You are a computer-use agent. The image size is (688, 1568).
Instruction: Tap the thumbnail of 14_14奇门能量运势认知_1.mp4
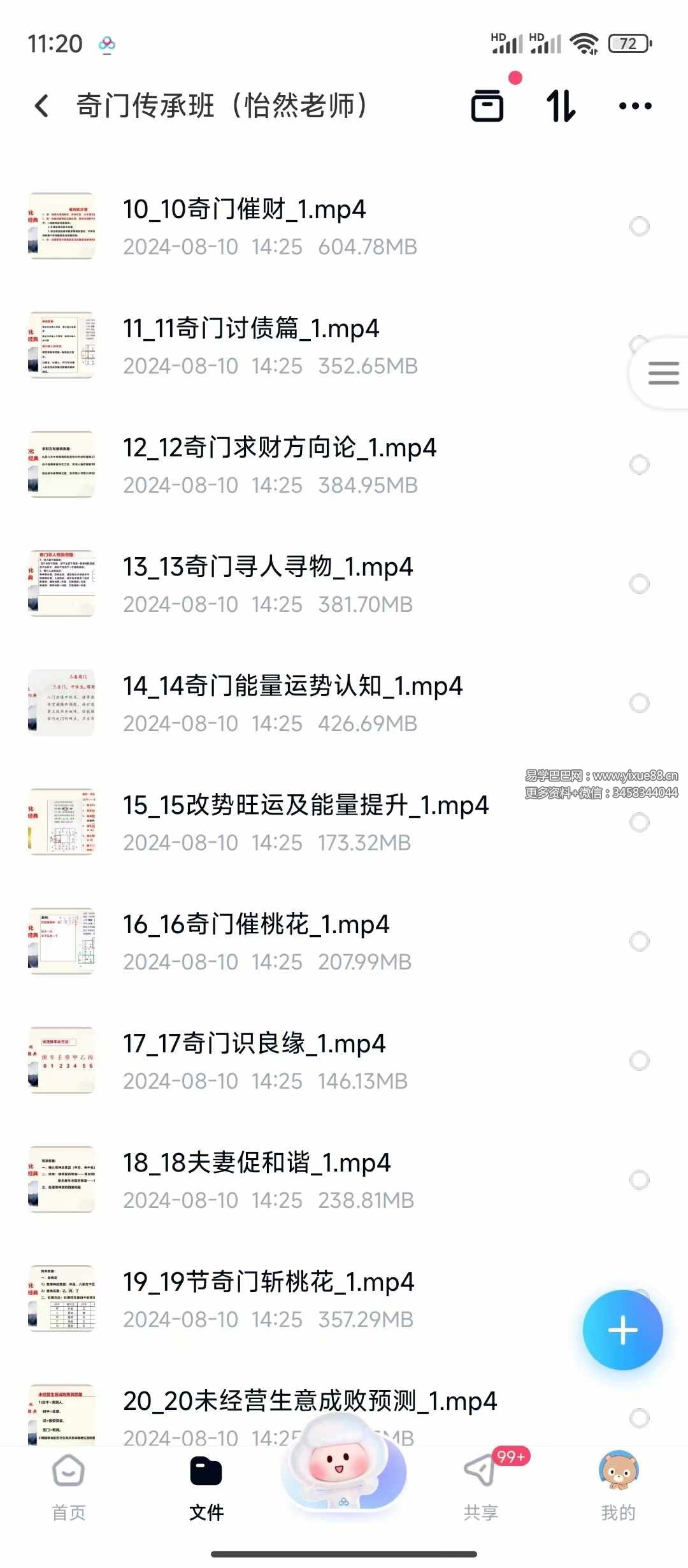(61, 701)
